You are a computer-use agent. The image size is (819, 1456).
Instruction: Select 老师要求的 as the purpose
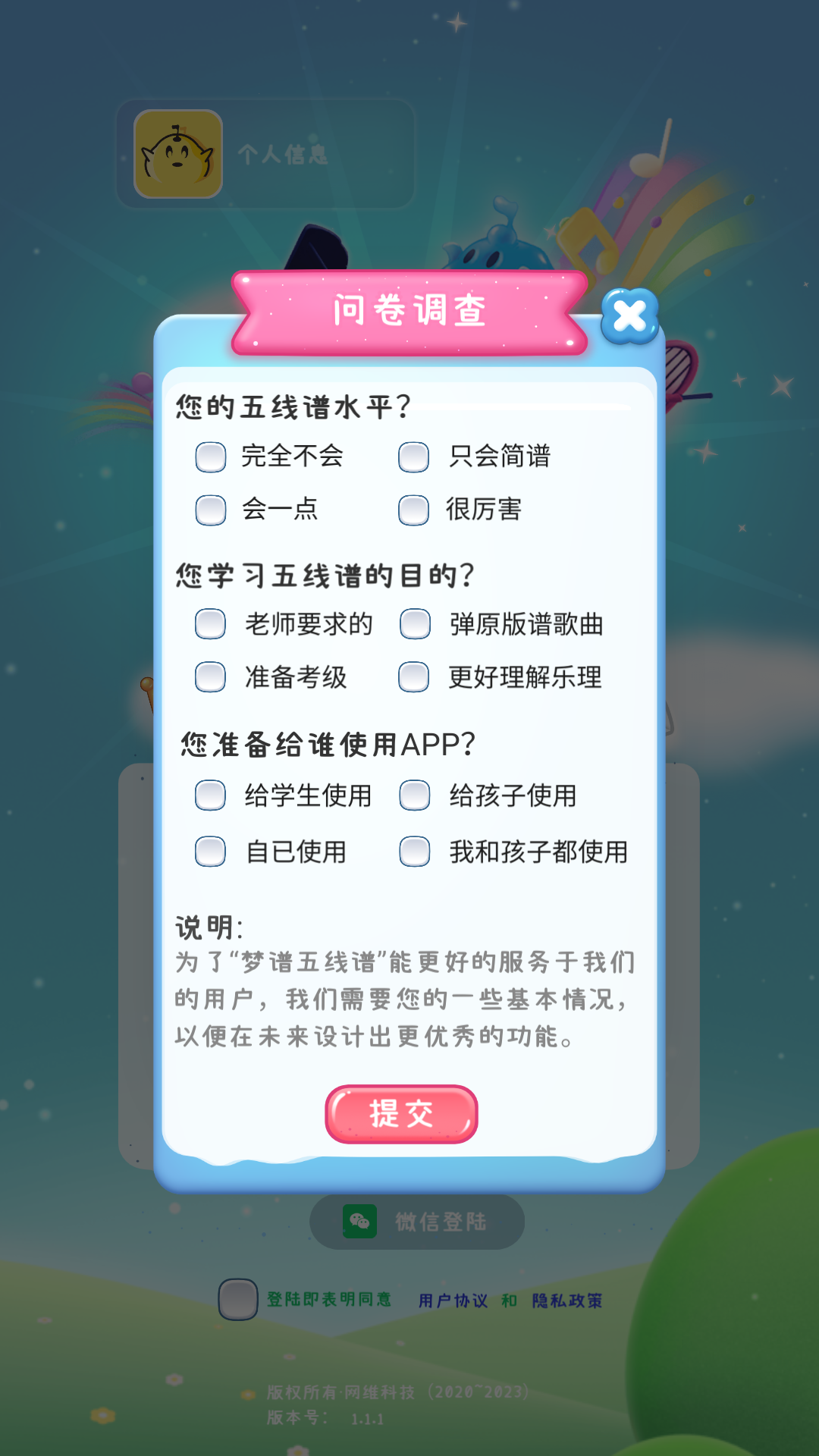(x=211, y=624)
